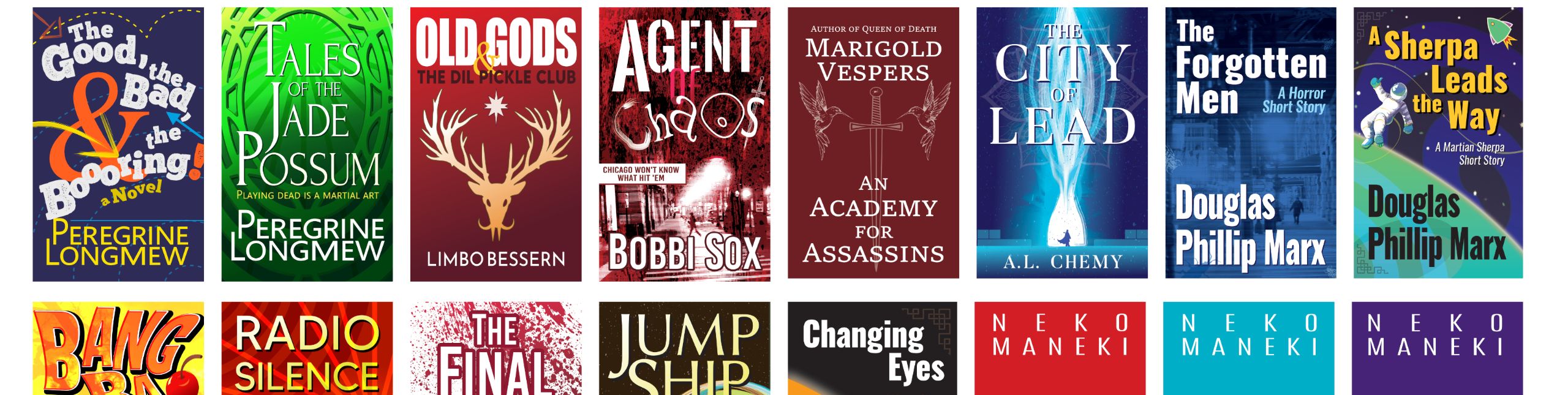Viewport: 1568px width, 395px height.
Task: Select the Radio Silence cover
Action: (x=307, y=348)
